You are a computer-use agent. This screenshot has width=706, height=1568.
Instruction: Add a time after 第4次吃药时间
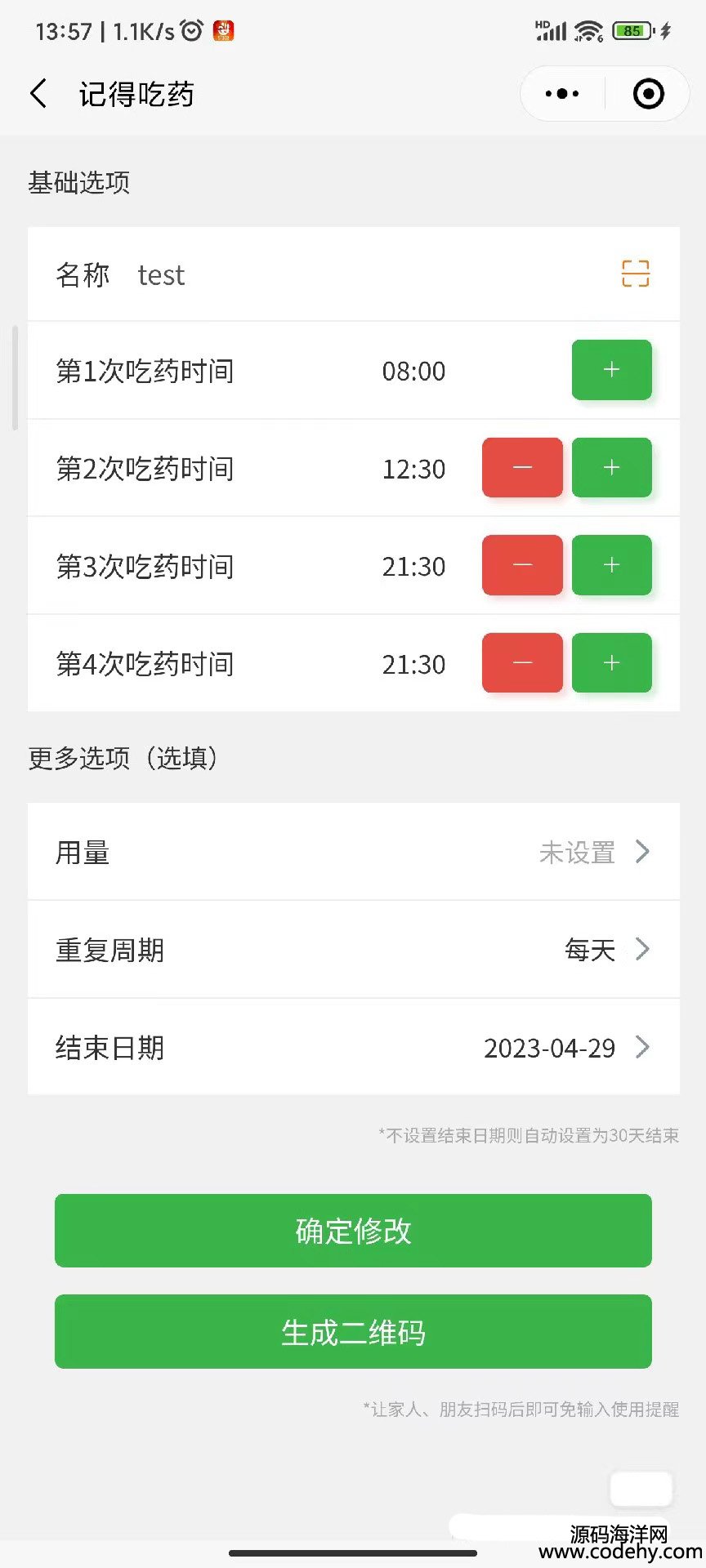[x=611, y=662]
